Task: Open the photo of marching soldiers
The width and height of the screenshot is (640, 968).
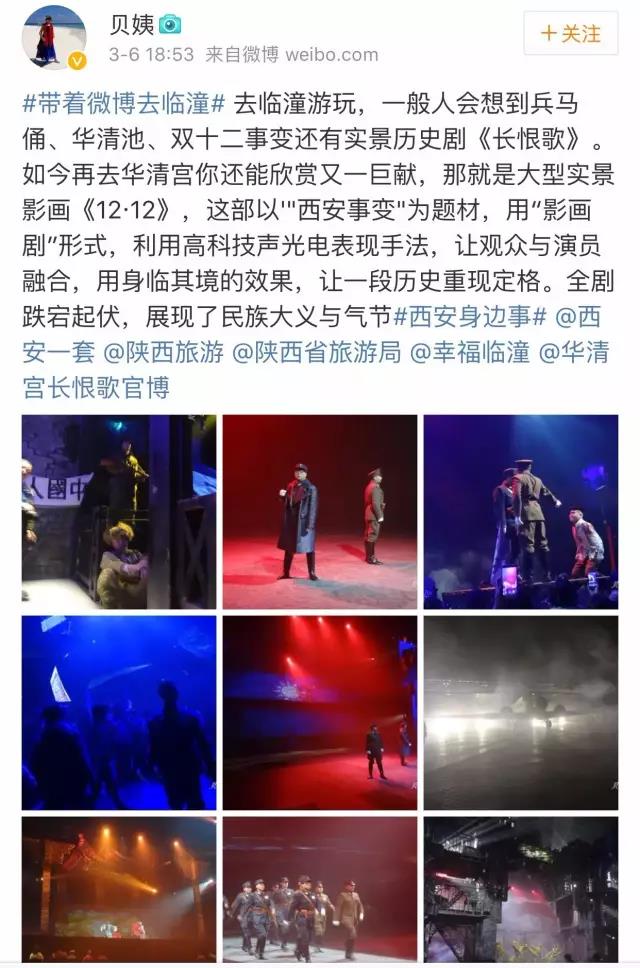Action: coord(319,890)
